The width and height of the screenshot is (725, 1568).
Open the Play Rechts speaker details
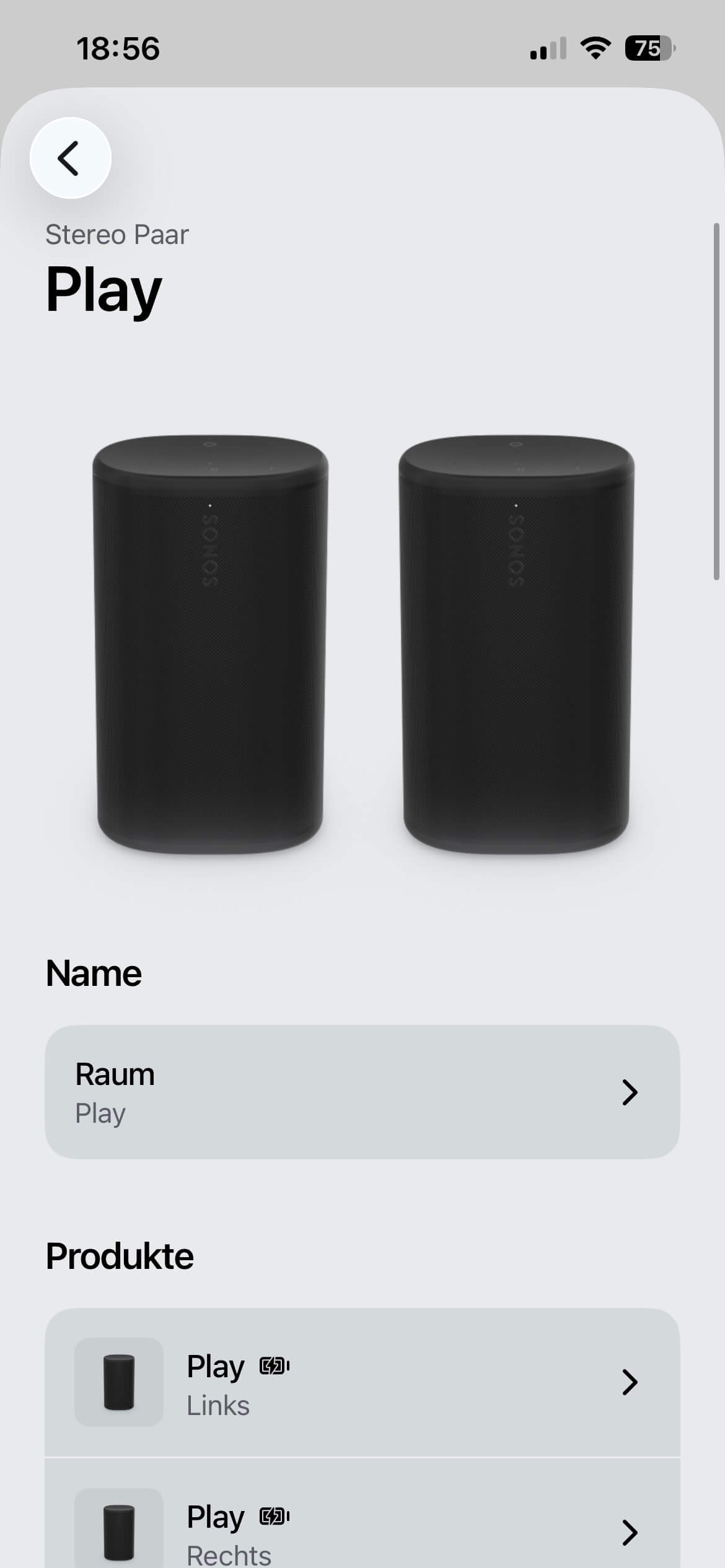[362, 1513]
